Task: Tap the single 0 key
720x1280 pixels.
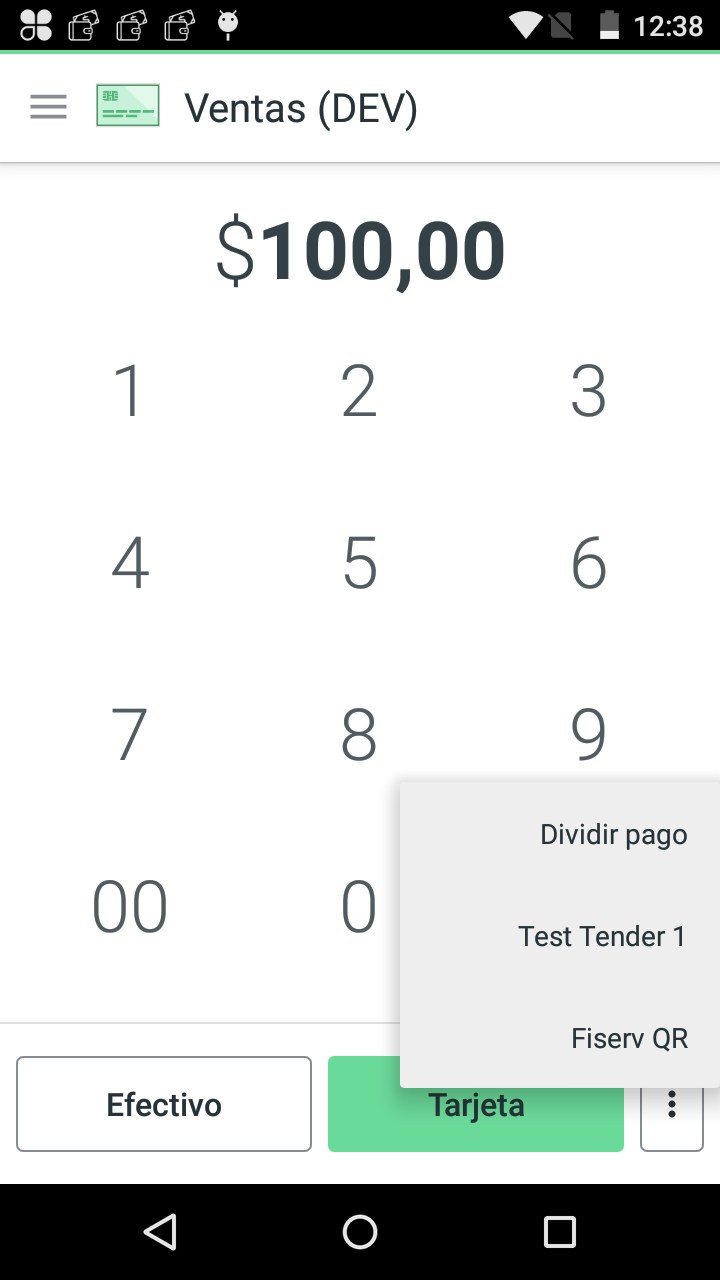Action: point(359,907)
